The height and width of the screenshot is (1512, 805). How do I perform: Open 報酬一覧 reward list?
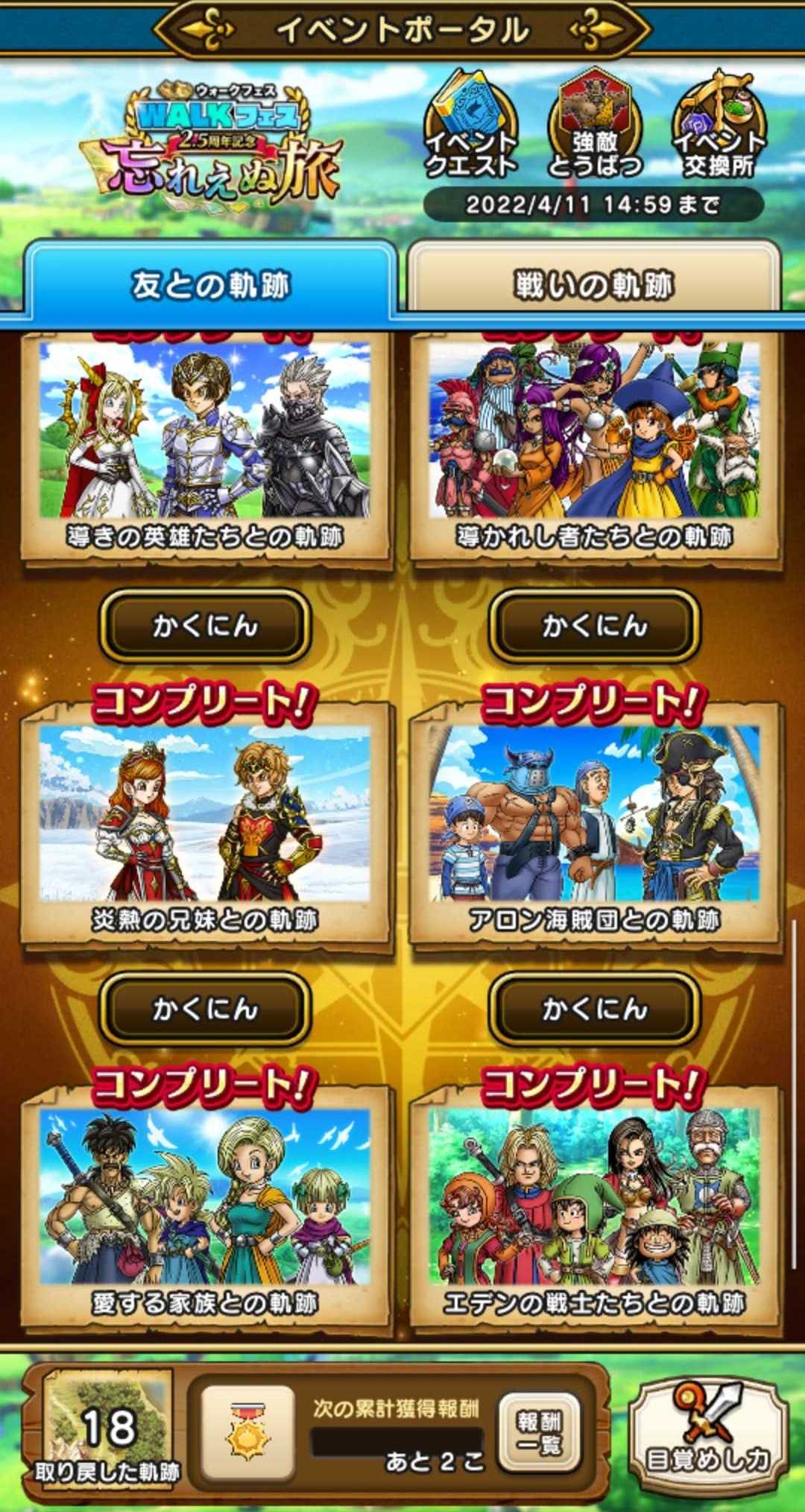538,1432
